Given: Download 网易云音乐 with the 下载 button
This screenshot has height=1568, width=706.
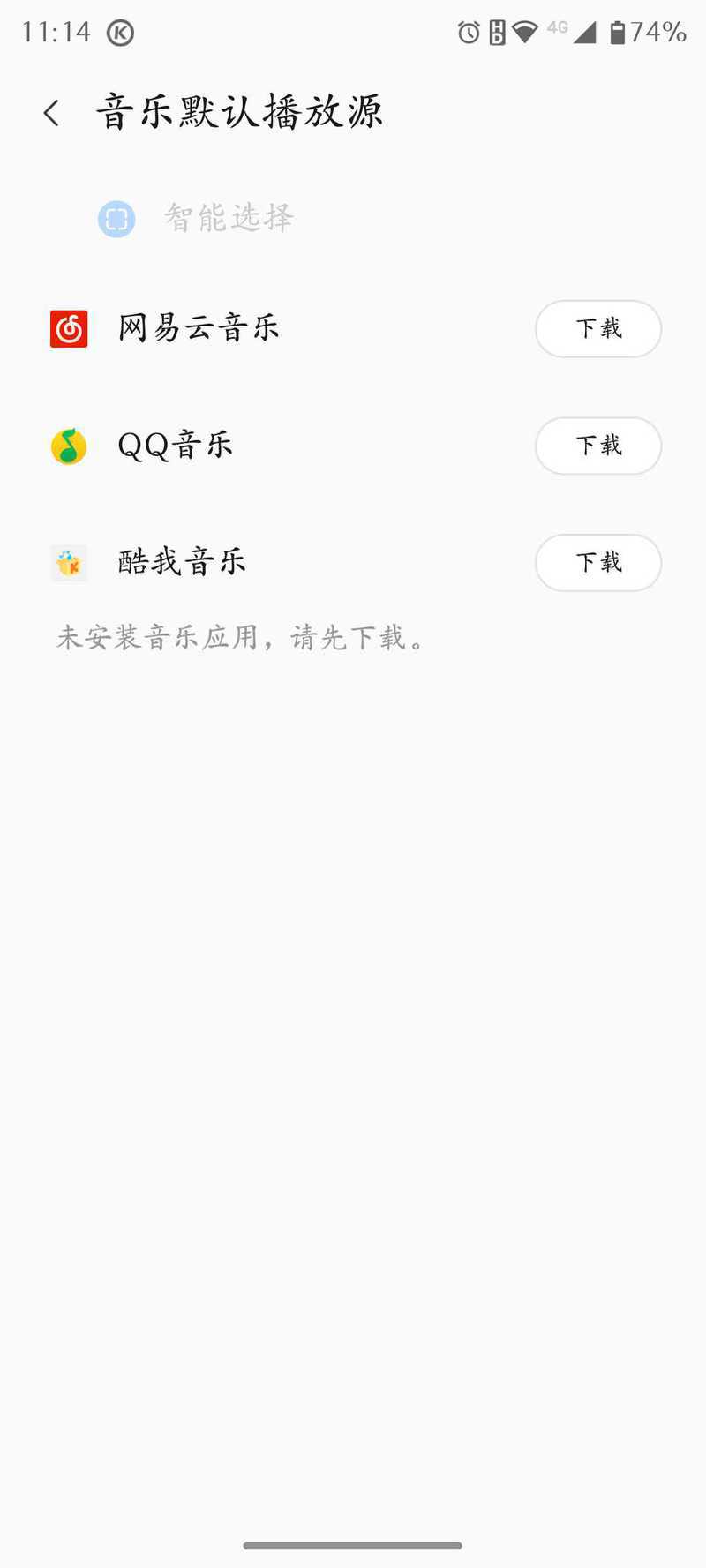Looking at the screenshot, I should tap(598, 329).
